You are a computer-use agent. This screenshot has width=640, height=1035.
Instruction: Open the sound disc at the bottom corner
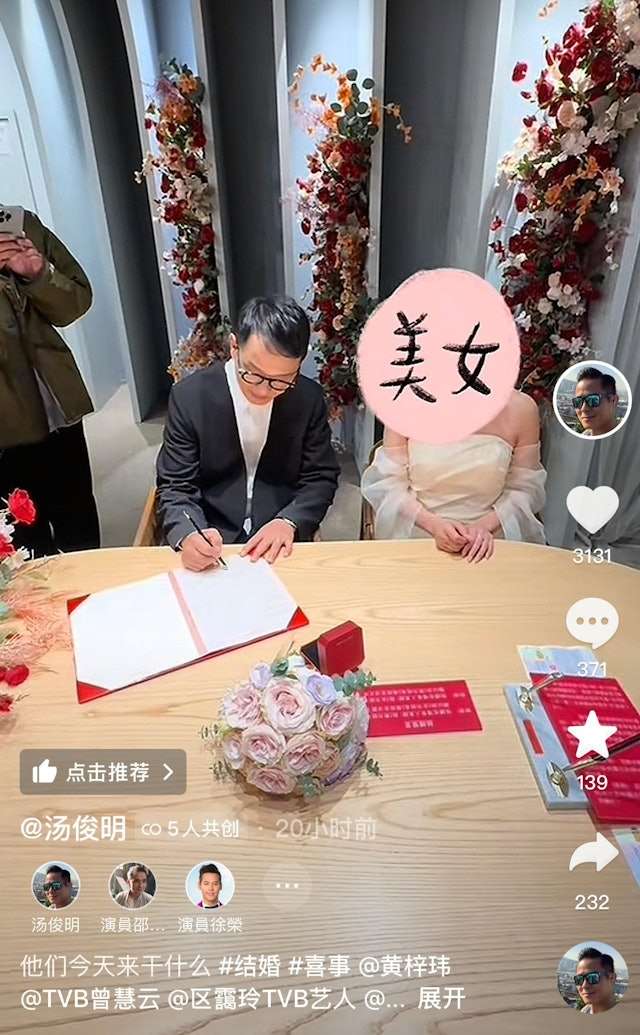592,977
